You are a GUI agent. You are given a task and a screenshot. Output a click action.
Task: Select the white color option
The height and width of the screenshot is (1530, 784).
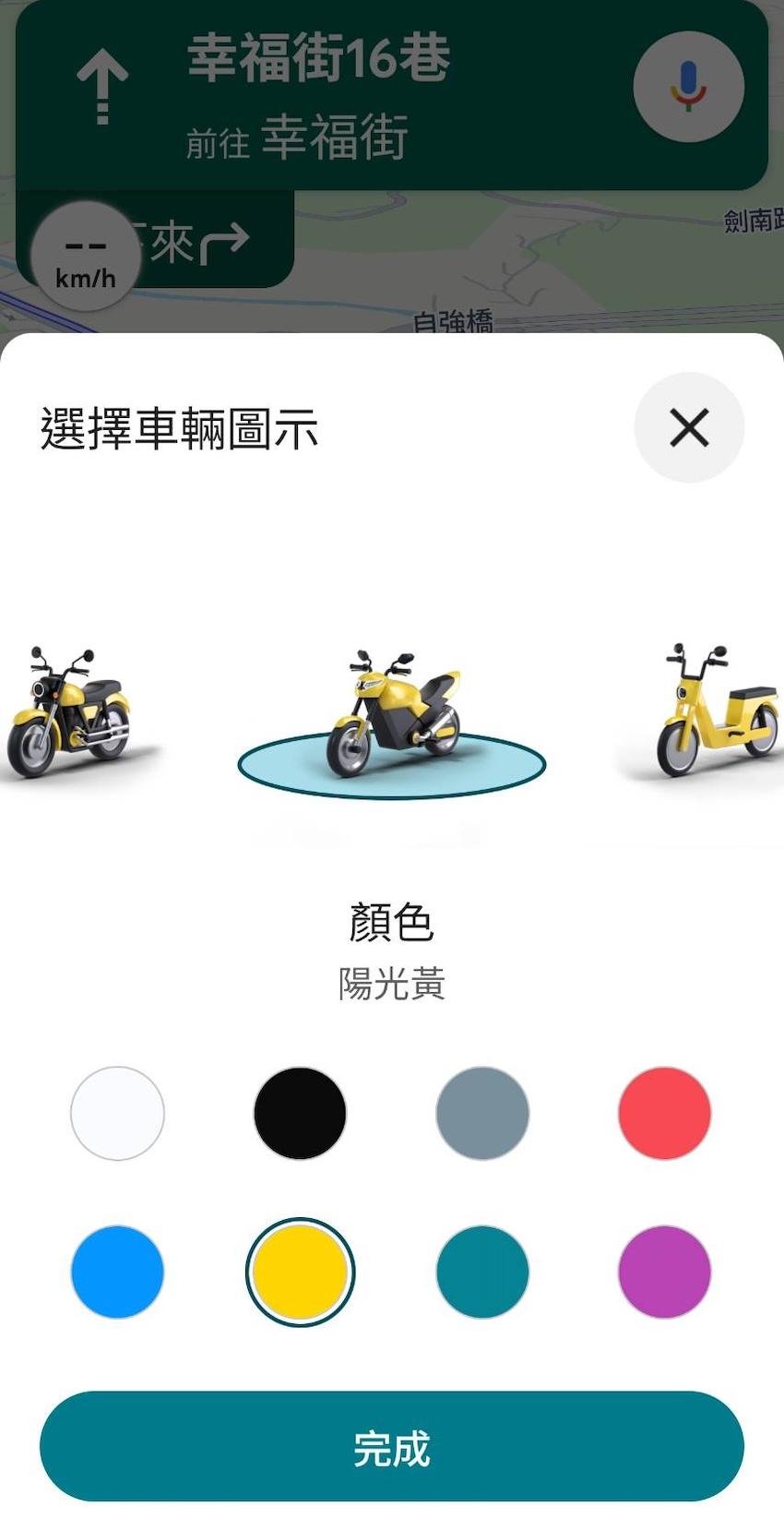coord(116,1112)
